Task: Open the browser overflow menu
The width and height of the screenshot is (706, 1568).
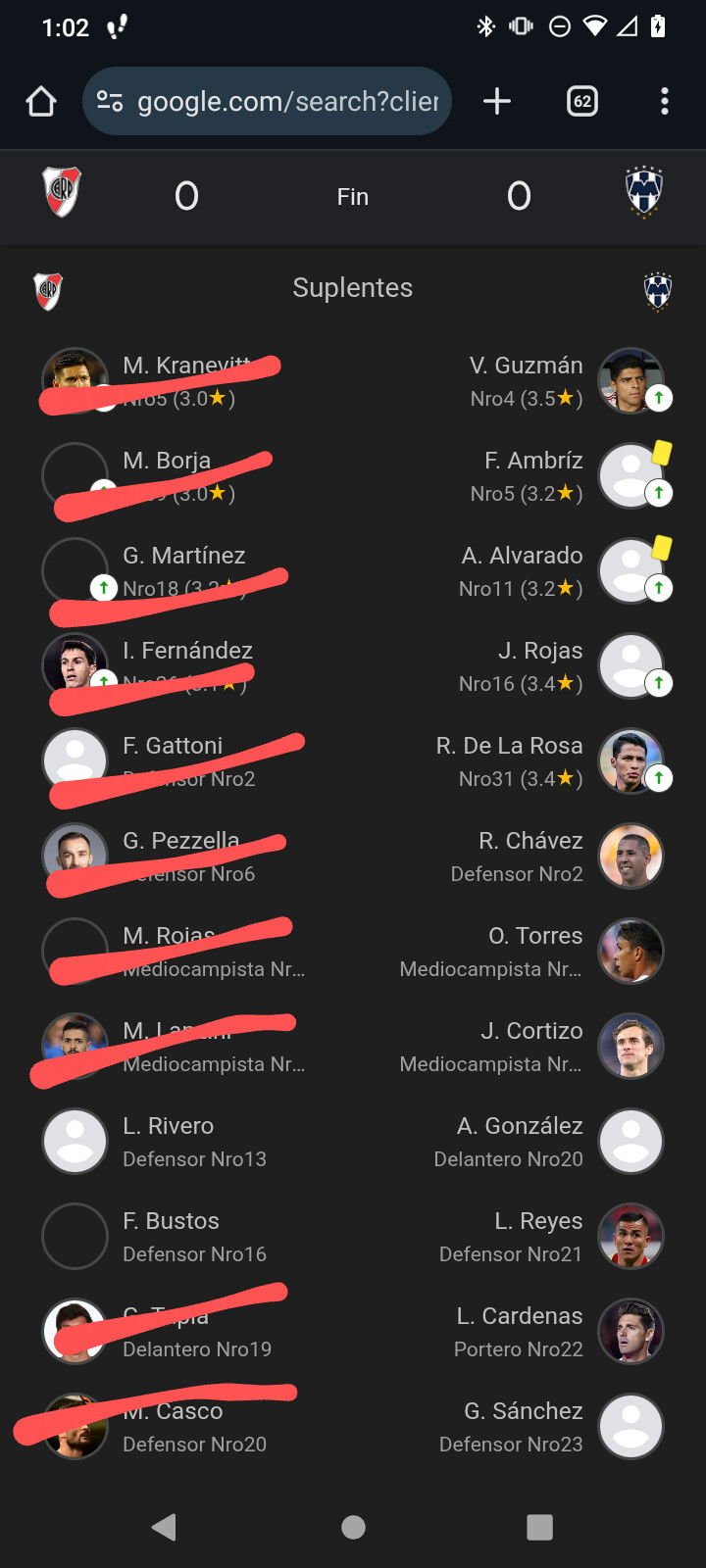Action: [665, 101]
